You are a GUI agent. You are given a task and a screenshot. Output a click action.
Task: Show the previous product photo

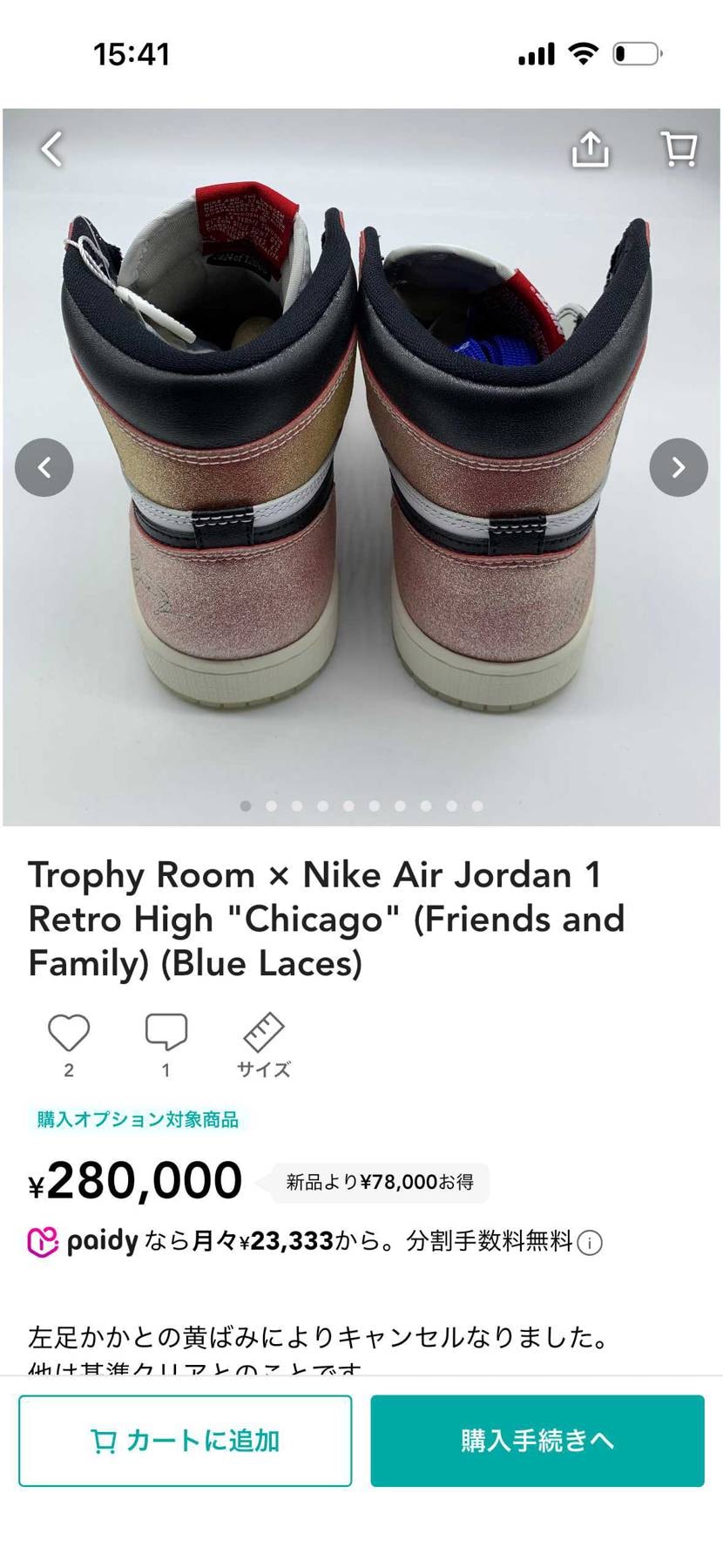(44, 468)
